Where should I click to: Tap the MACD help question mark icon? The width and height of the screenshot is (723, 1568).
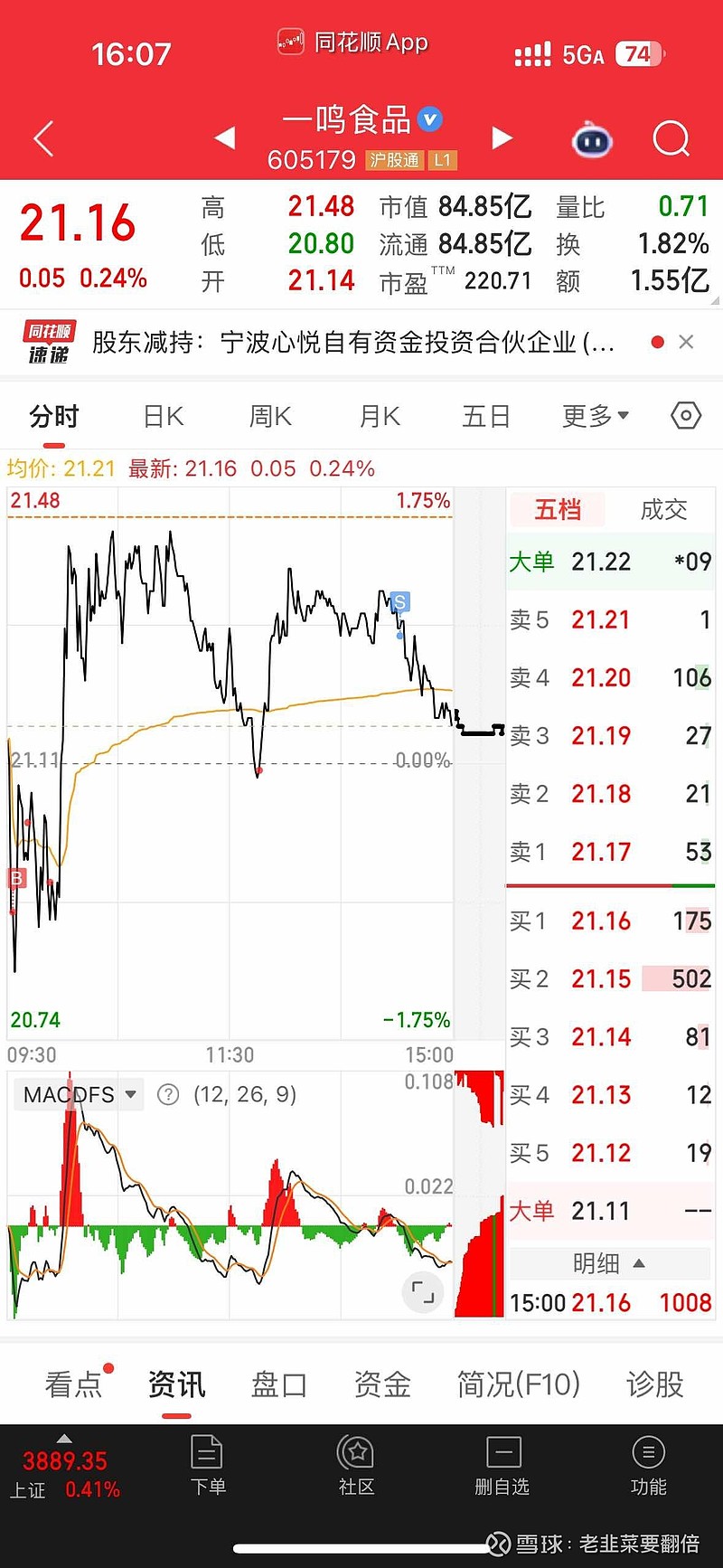168,1094
